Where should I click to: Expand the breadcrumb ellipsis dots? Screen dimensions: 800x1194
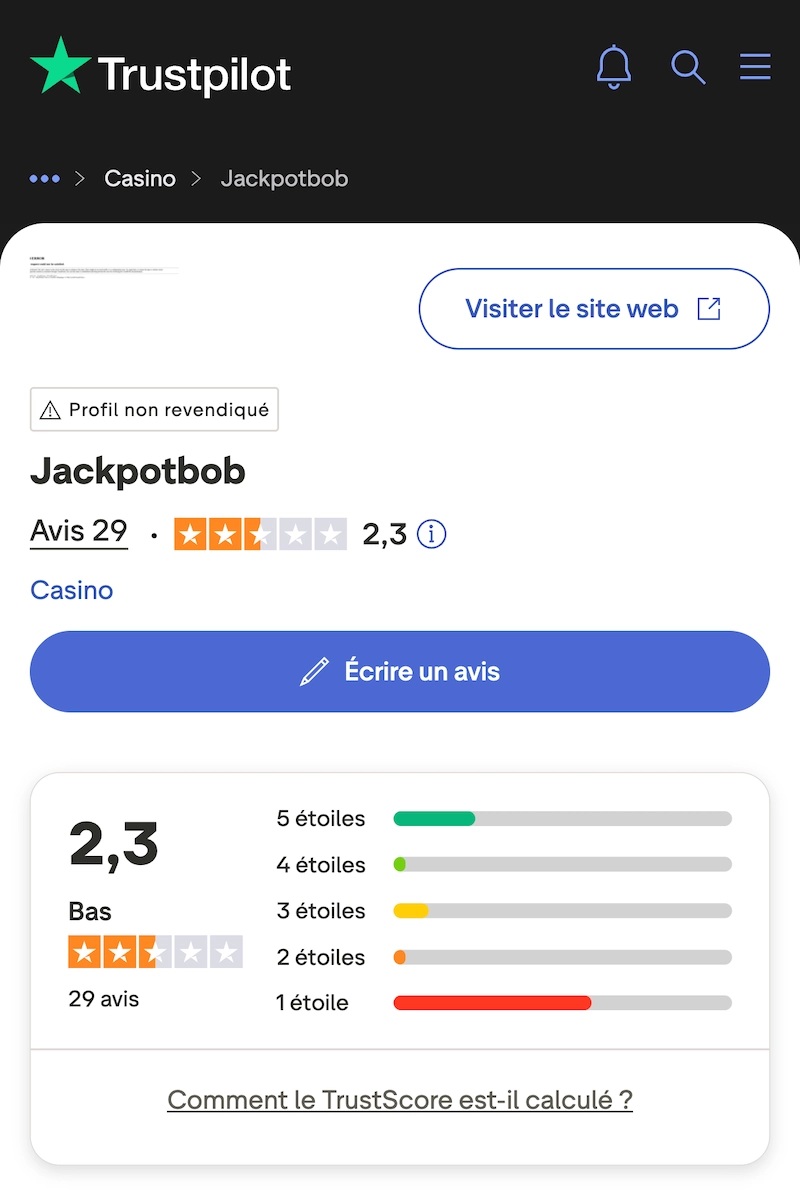click(x=45, y=178)
